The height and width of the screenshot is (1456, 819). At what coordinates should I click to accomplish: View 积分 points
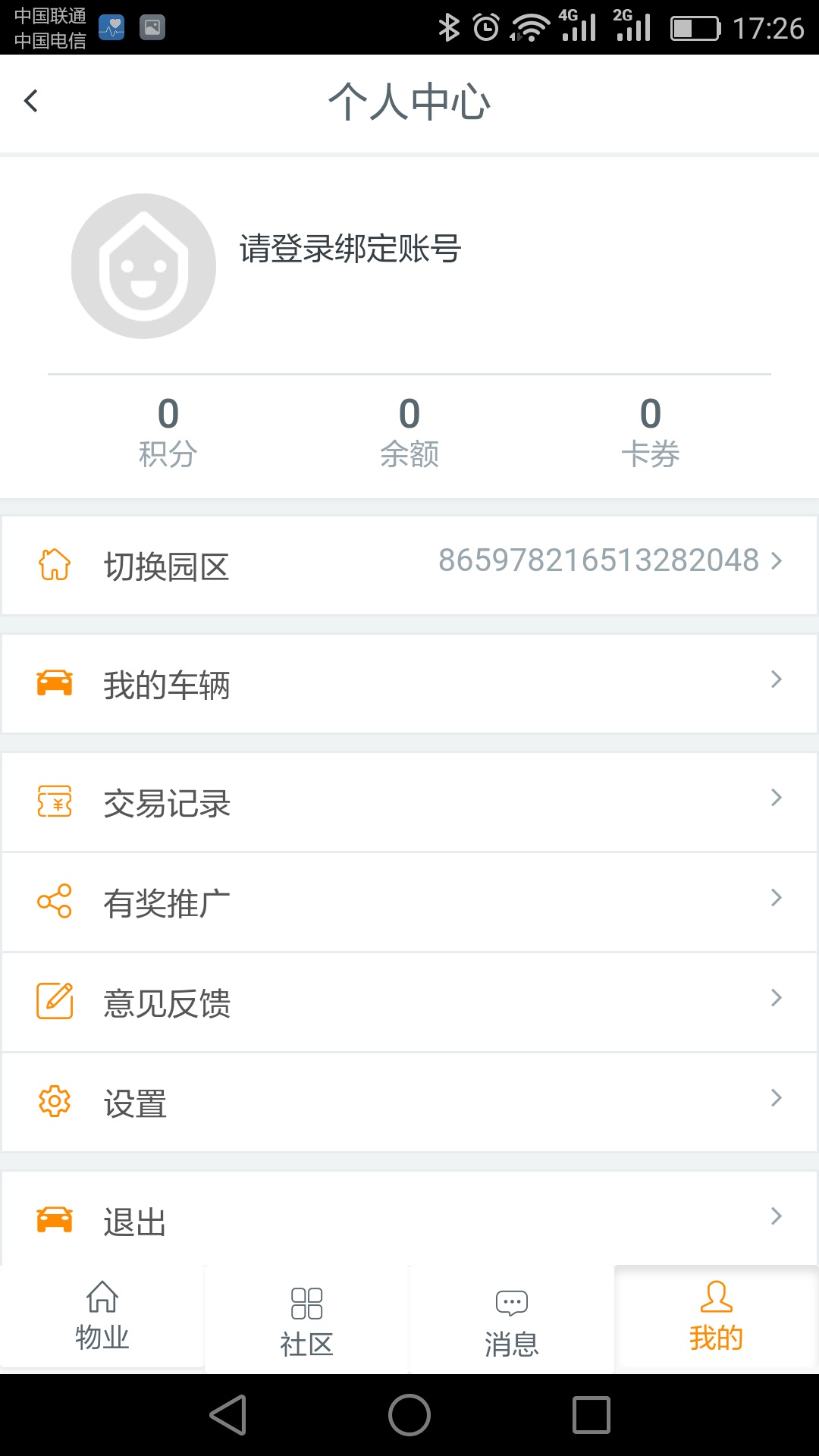[168, 432]
